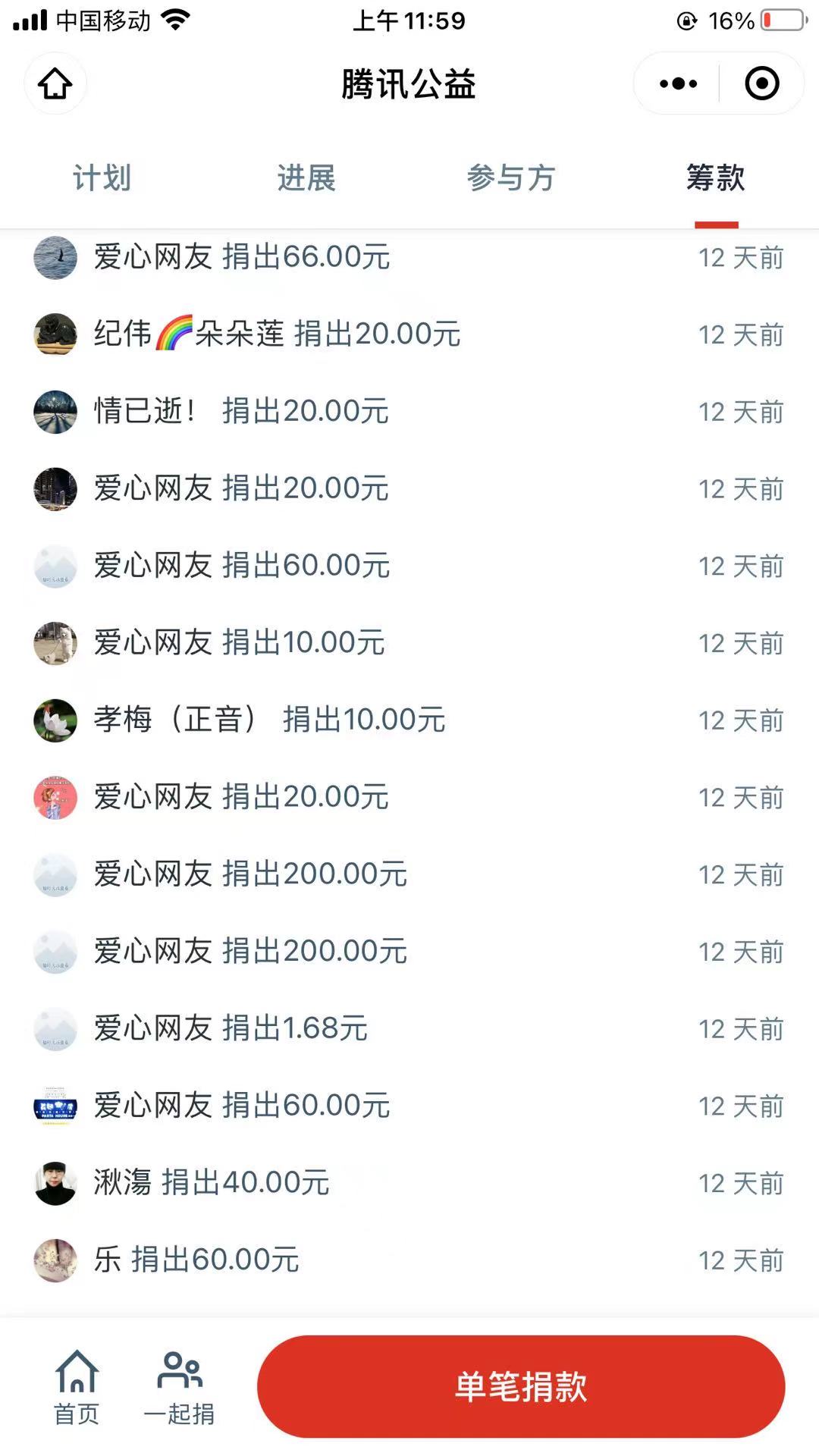Go to the mini program home icon

coord(55,83)
